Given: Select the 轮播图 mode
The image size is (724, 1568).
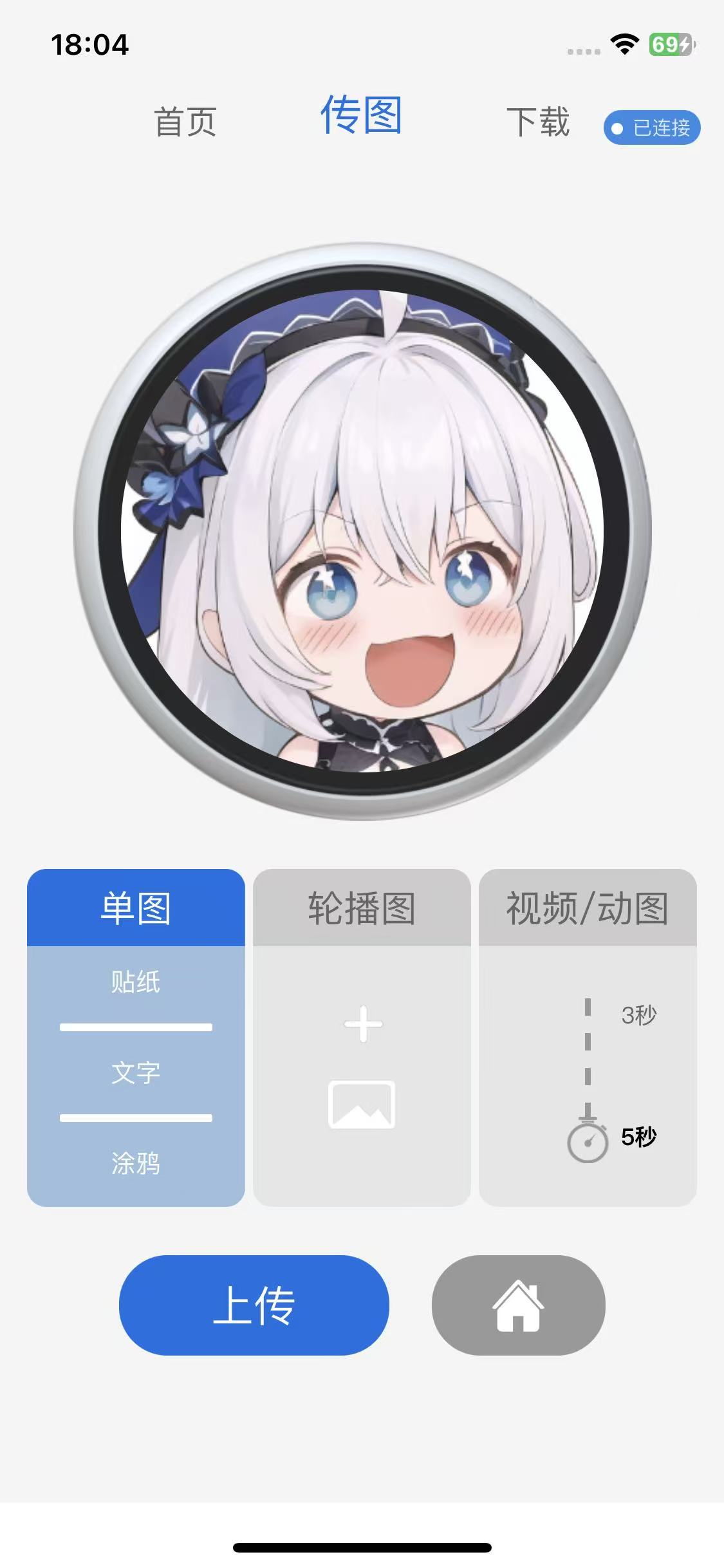Looking at the screenshot, I should pyautogui.click(x=362, y=908).
